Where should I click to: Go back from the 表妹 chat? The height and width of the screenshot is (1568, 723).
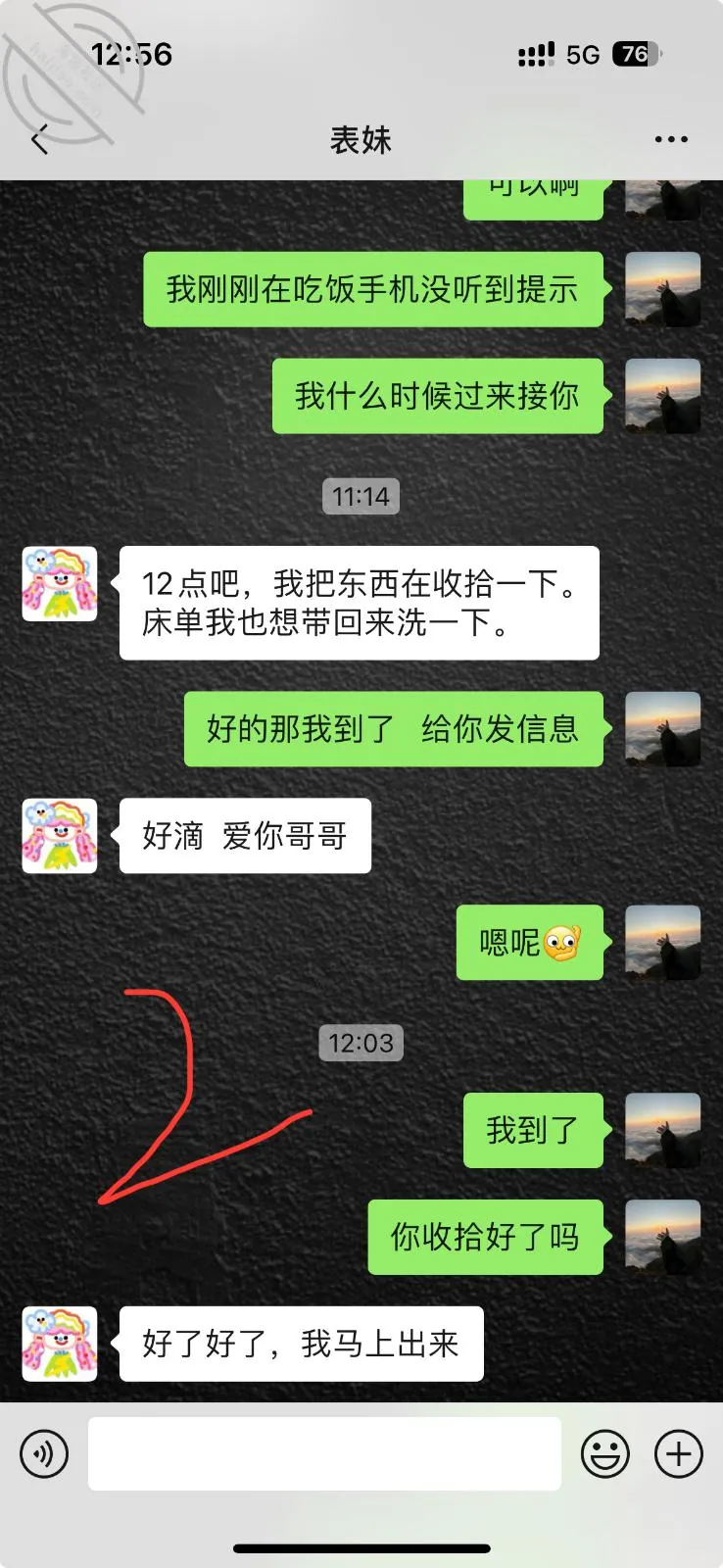pyautogui.click(x=39, y=140)
